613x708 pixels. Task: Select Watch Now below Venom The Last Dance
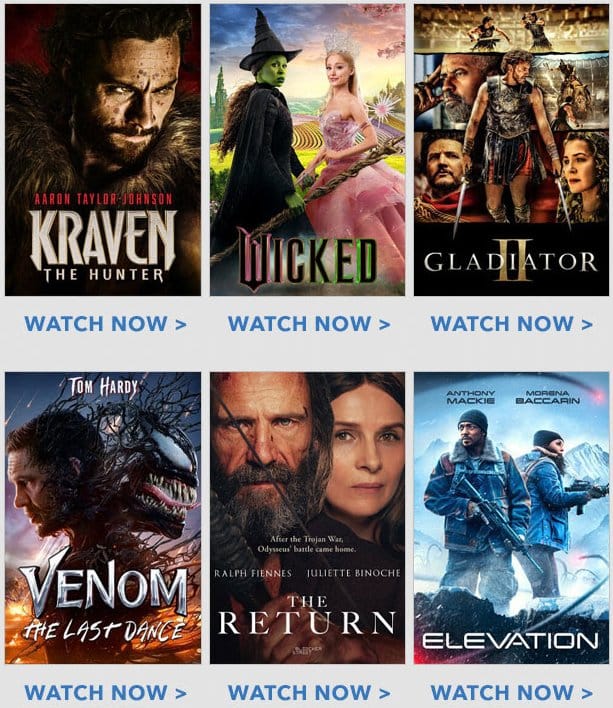point(105,692)
